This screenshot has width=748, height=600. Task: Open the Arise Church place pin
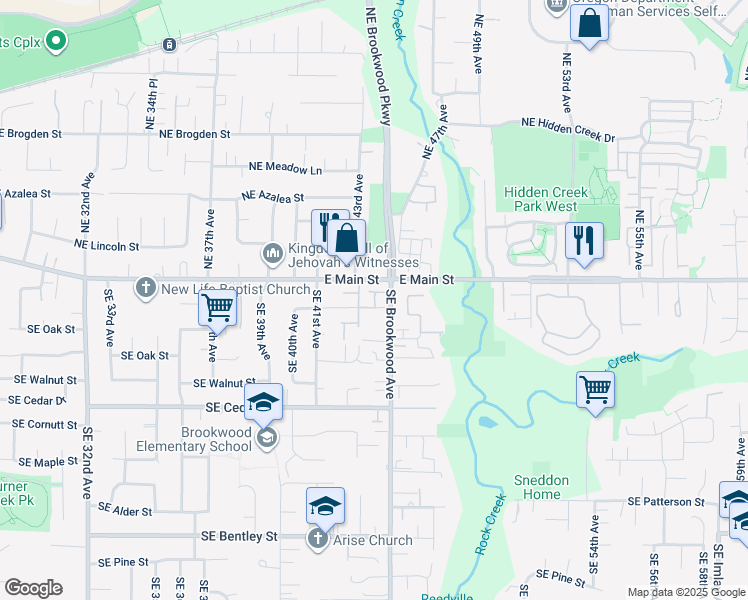[x=318, y=540]
